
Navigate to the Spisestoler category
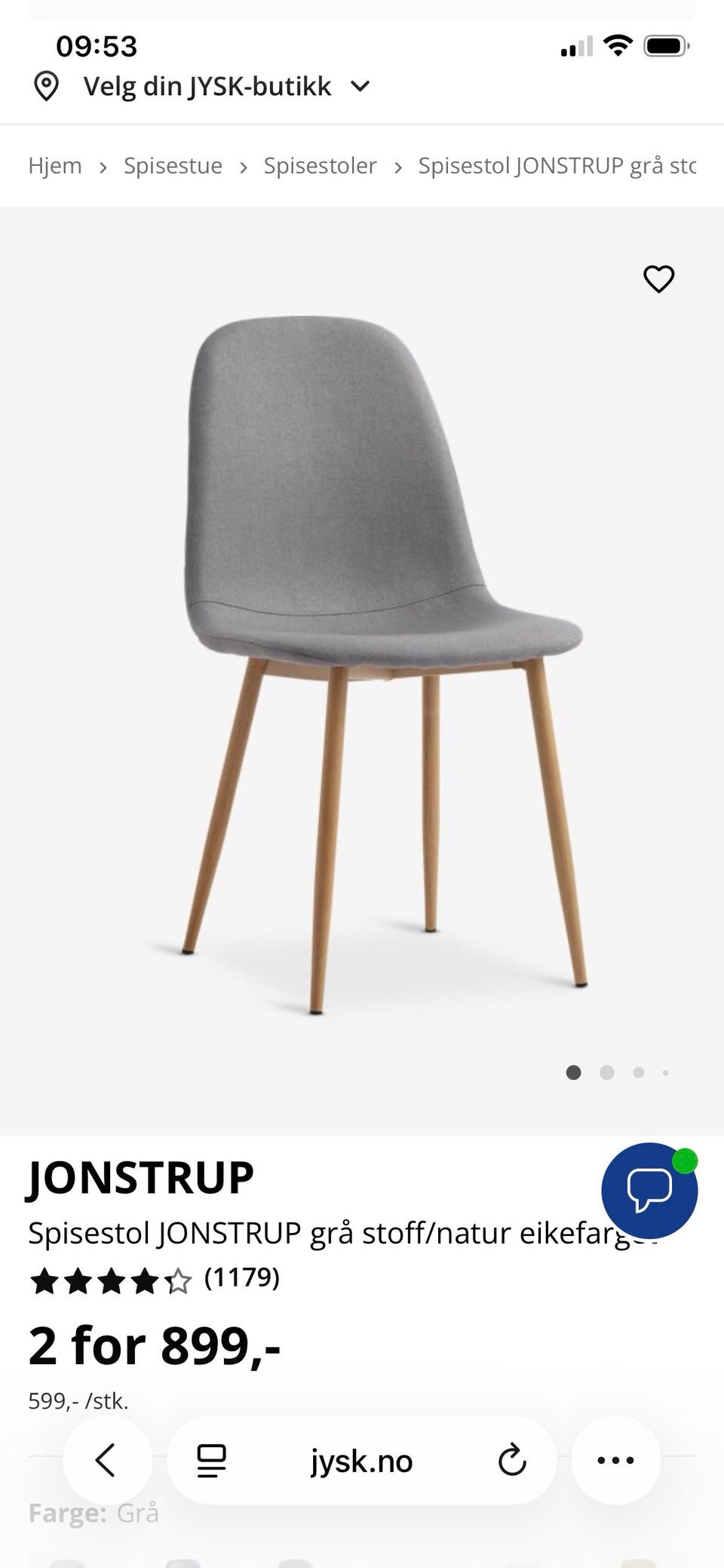[x=320, y=166]
